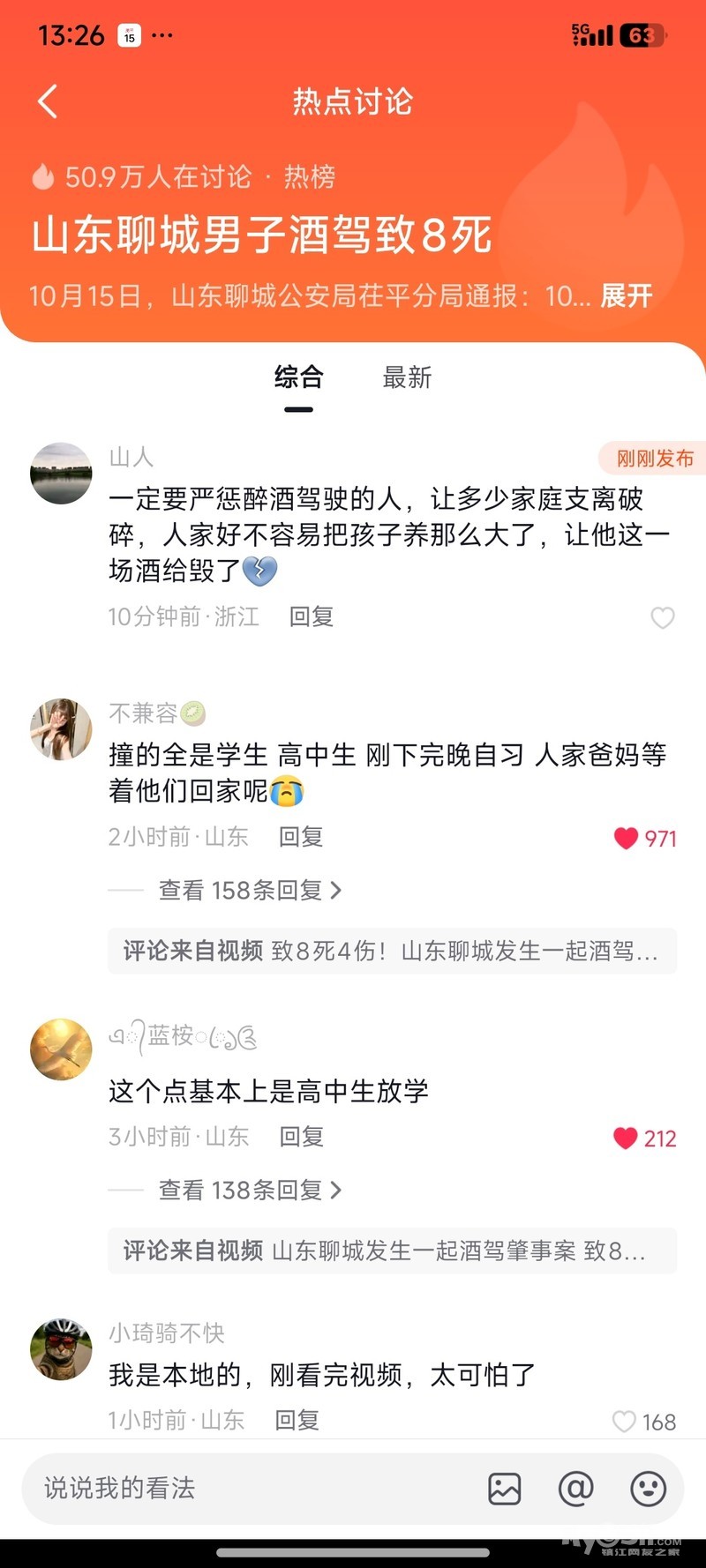The image size is (706, 1568).
Task: Mention someone with the @ icon
Action: pyautogui.click(x=575, y=1489)
